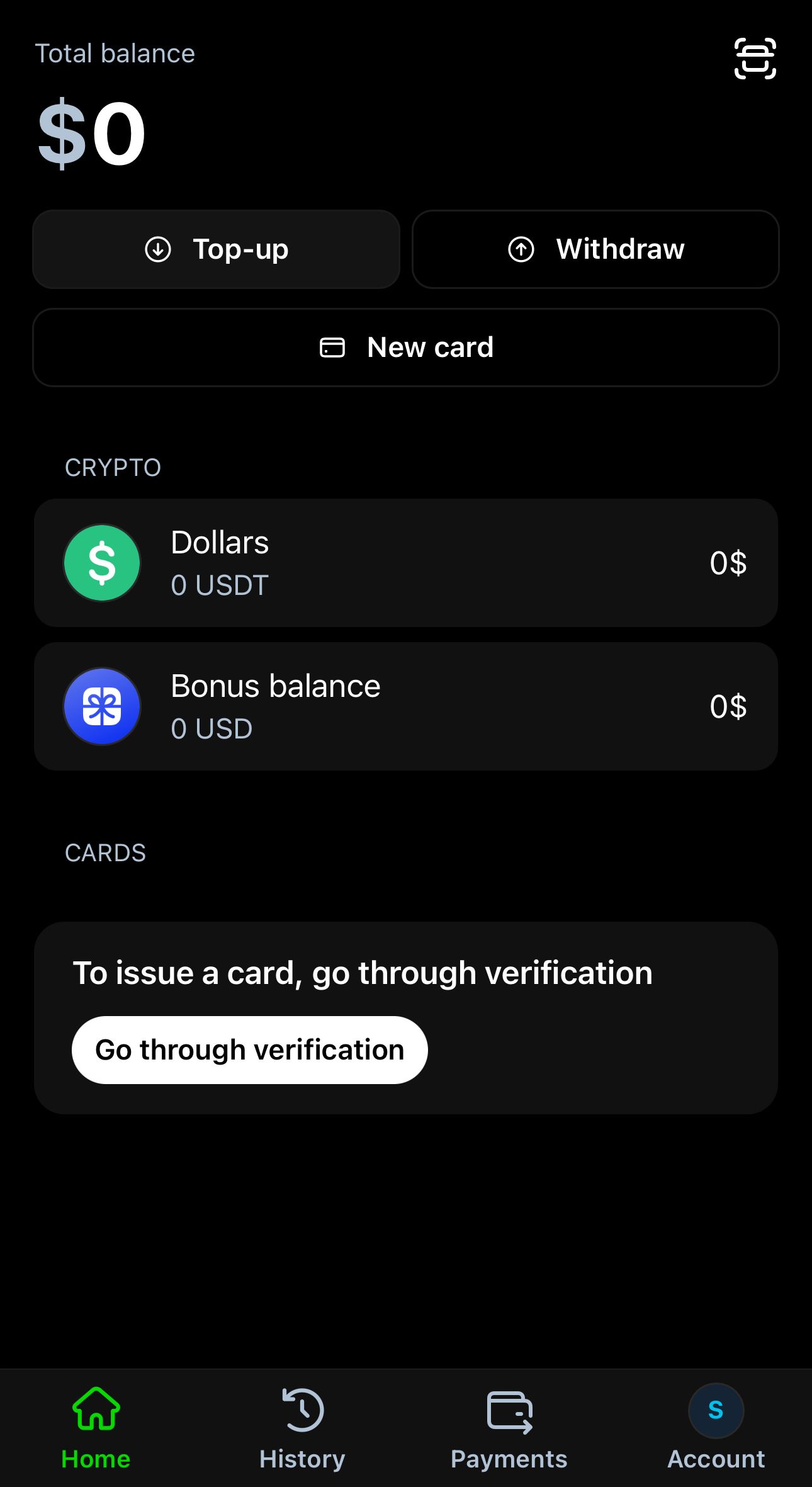Tap the blue gift icon for Bonus balance

point(101,706)
